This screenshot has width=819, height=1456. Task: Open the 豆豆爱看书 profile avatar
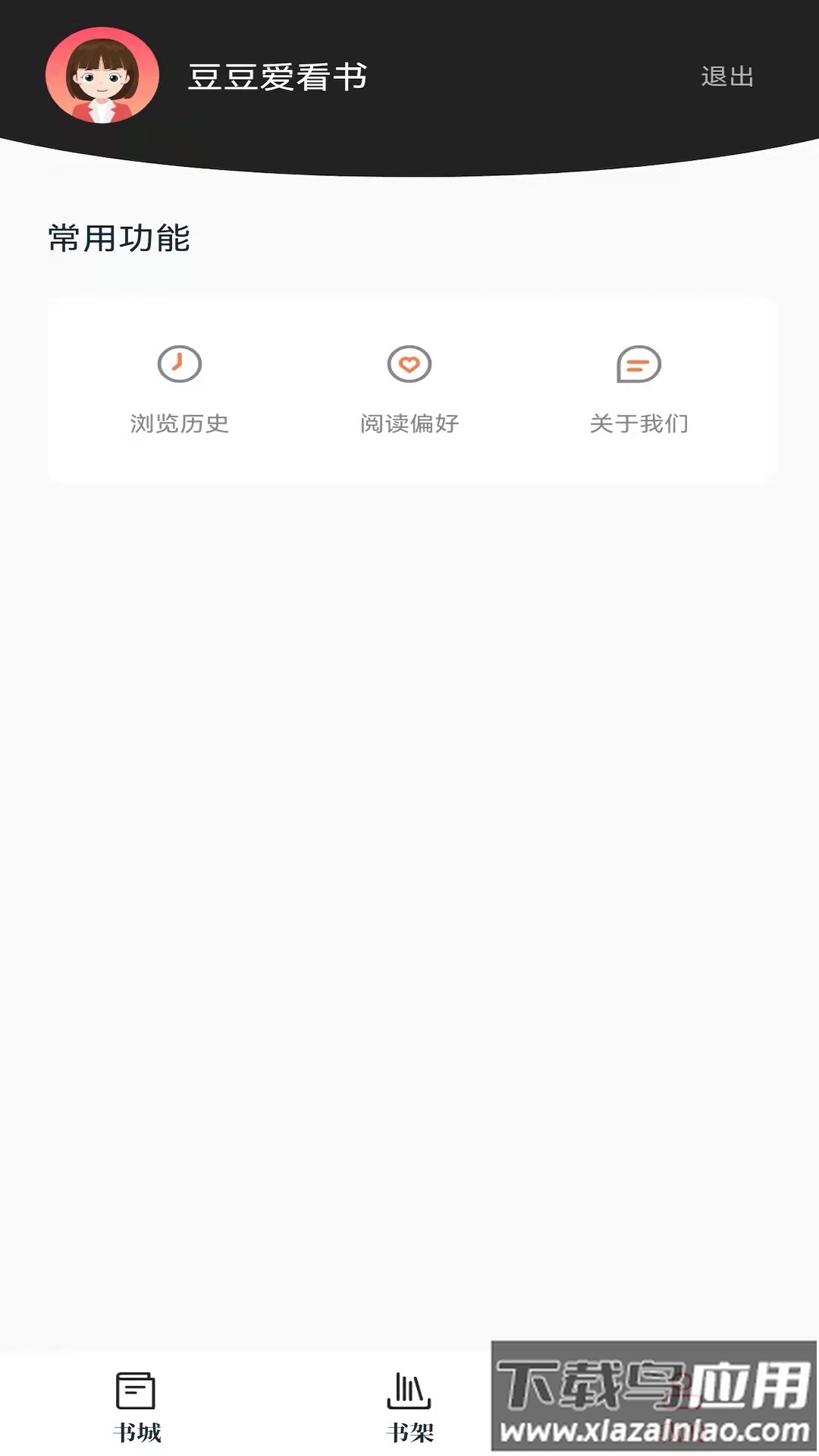(x=102, y=76)
